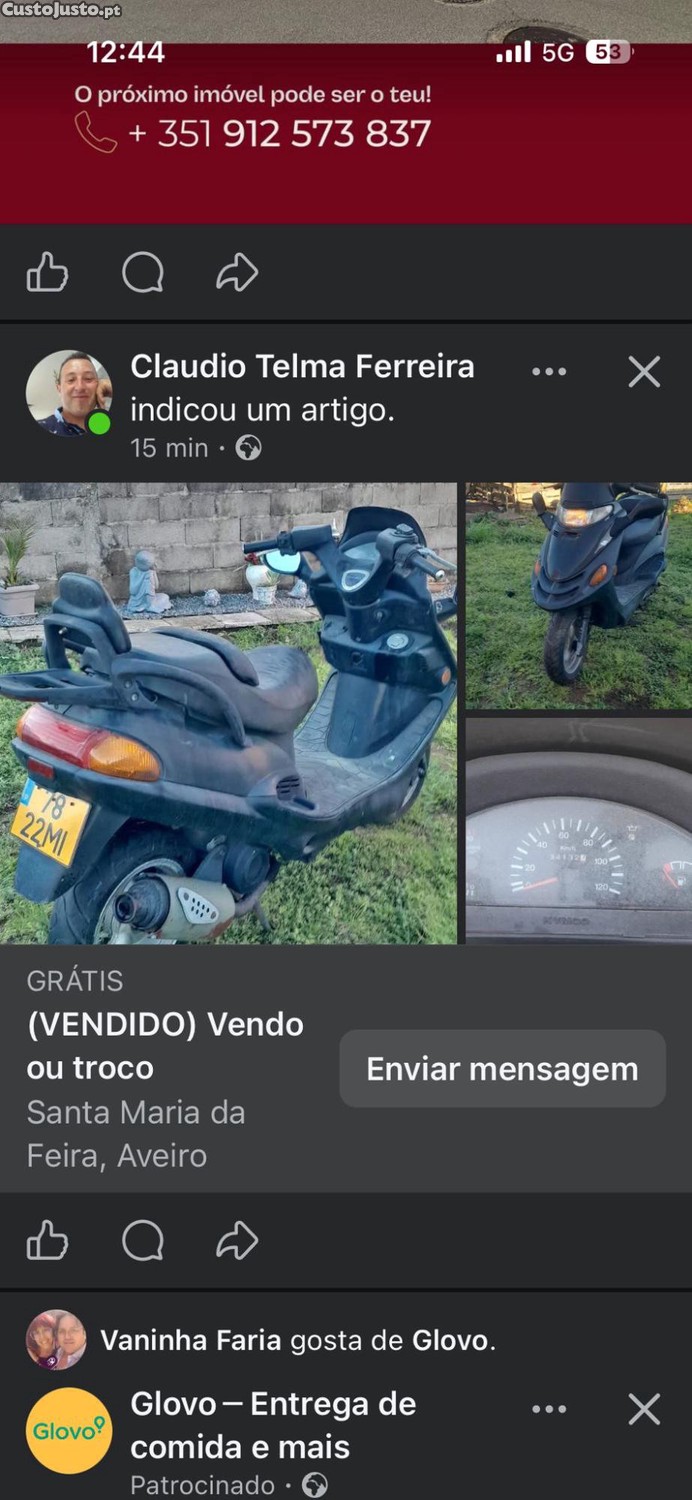View the scooter speedometer photo
This screenshot has width=692, height=1500.
(x=578, y=830)
